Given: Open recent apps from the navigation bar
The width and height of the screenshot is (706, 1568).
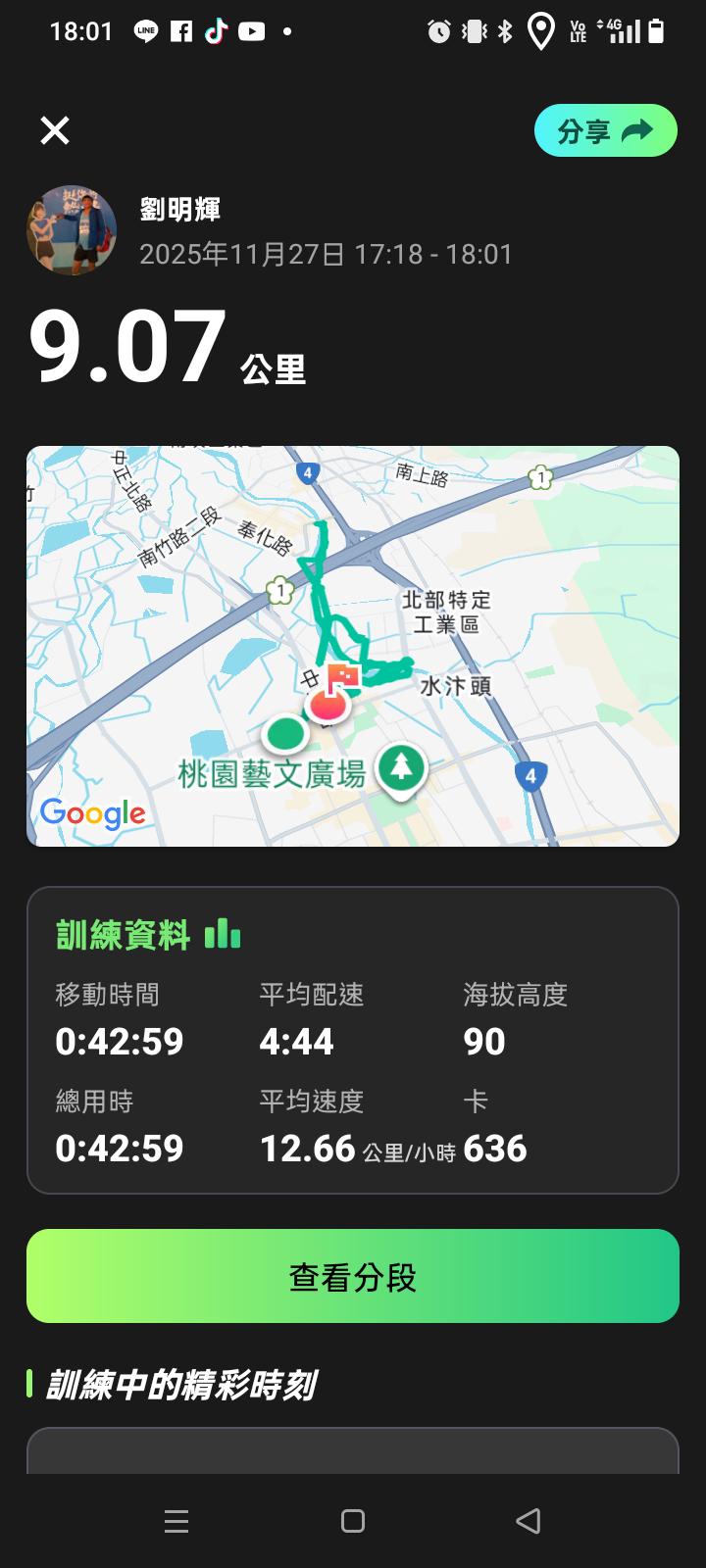Looking at the screenshot, I should point(176,1520).
